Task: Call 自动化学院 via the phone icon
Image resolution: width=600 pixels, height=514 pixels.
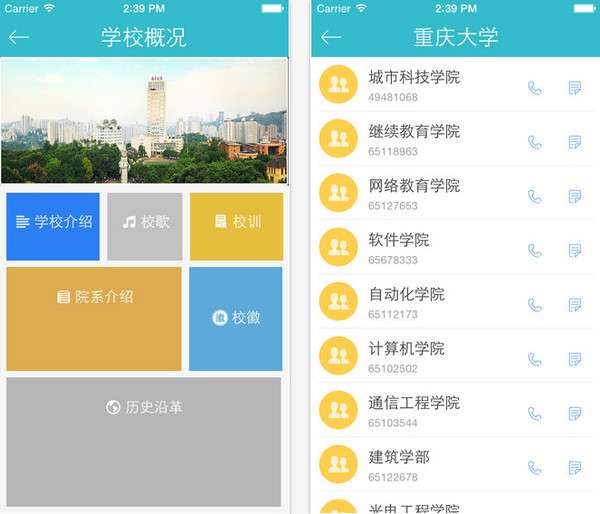Action: 534,305
